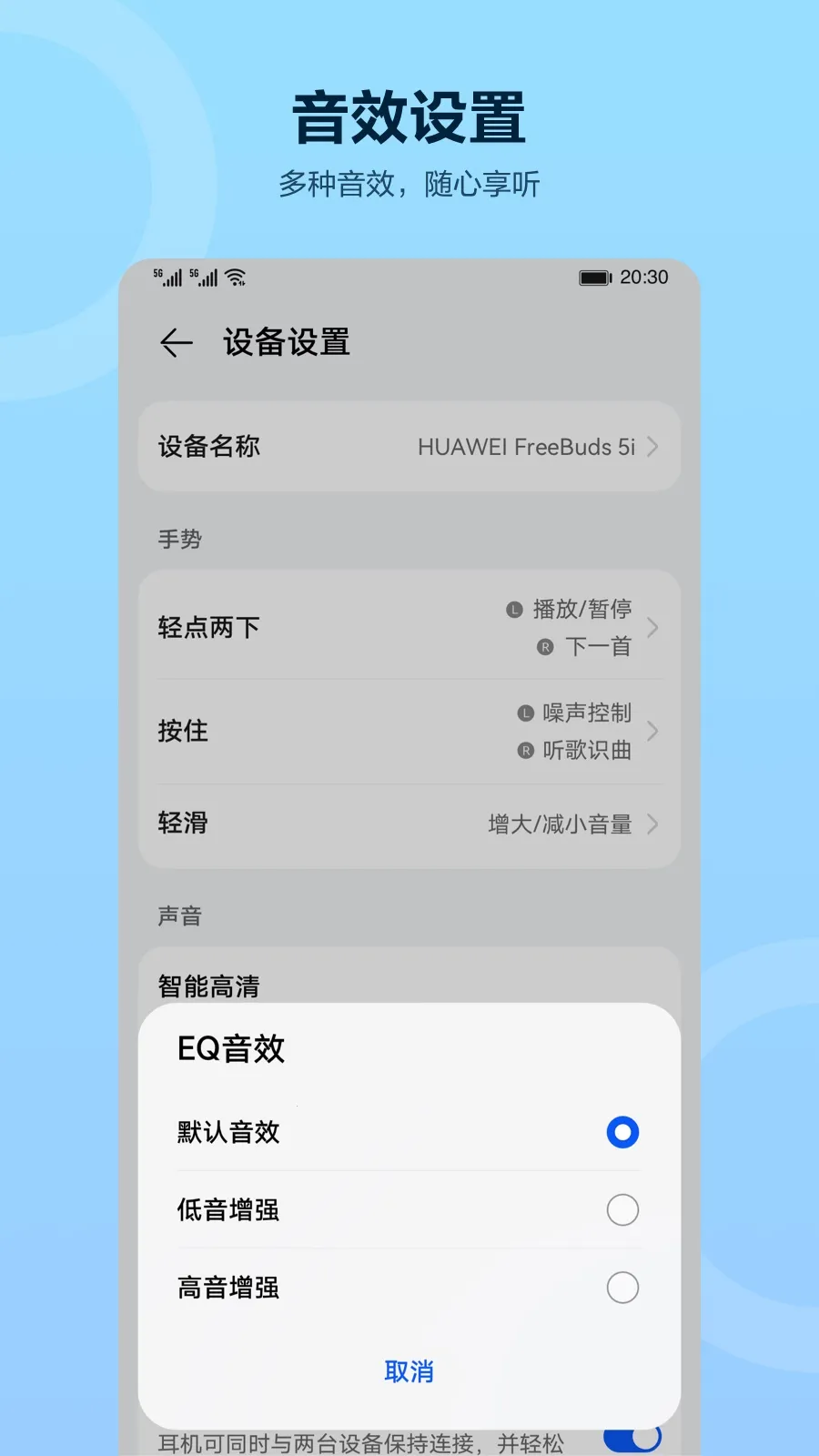This screenshot has height=1456, width=819.
Task: Click the Wi-Fi icon in the status bar
Action: pos(237,278)
